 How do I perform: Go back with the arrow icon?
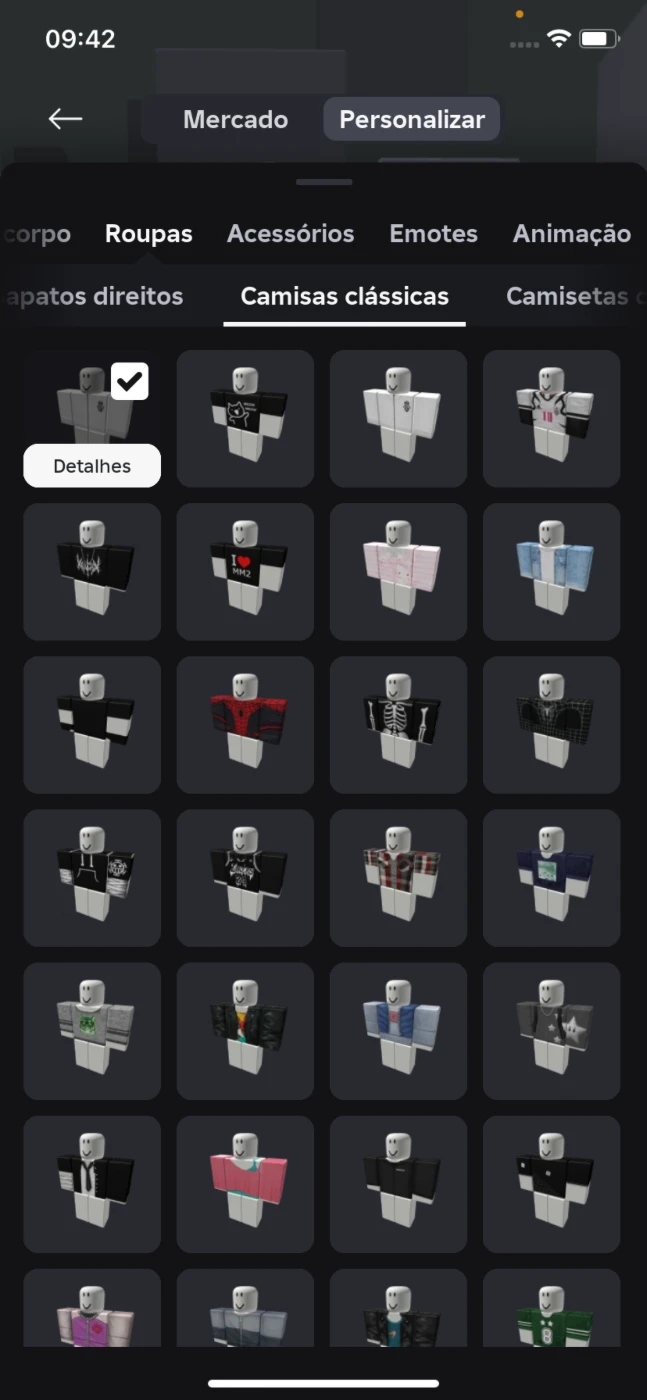pos(65,119)
